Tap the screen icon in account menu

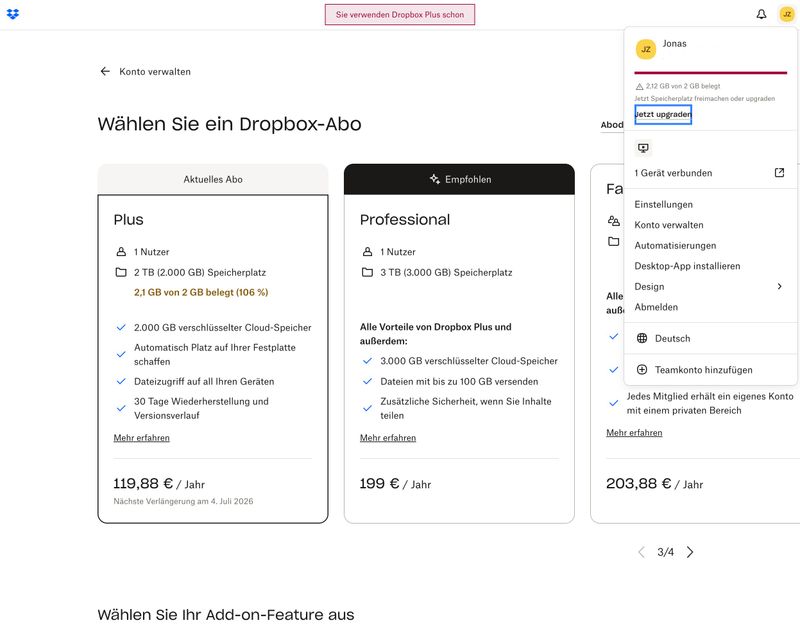[643, 148]
